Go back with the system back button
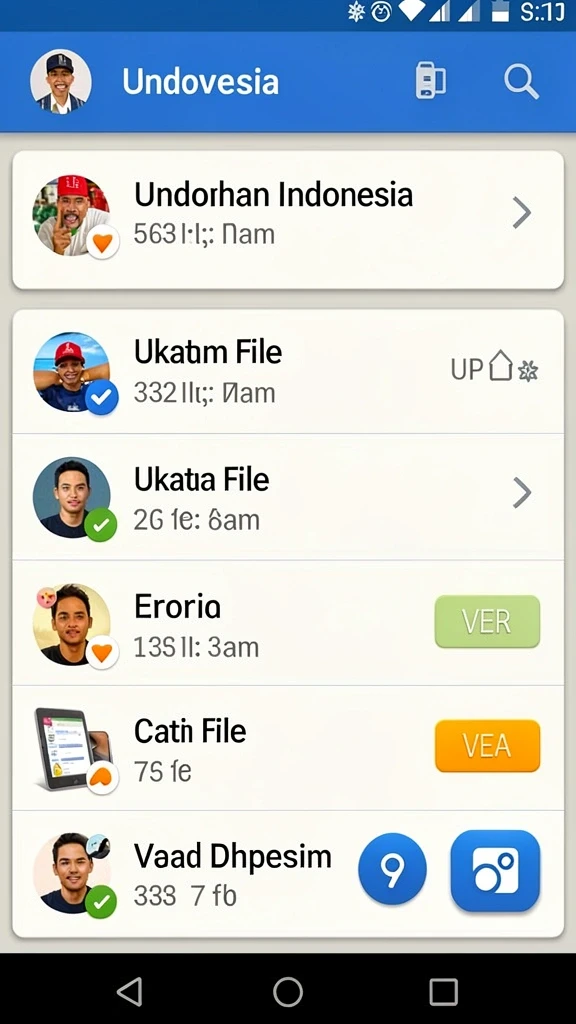 tap(130, 992)
